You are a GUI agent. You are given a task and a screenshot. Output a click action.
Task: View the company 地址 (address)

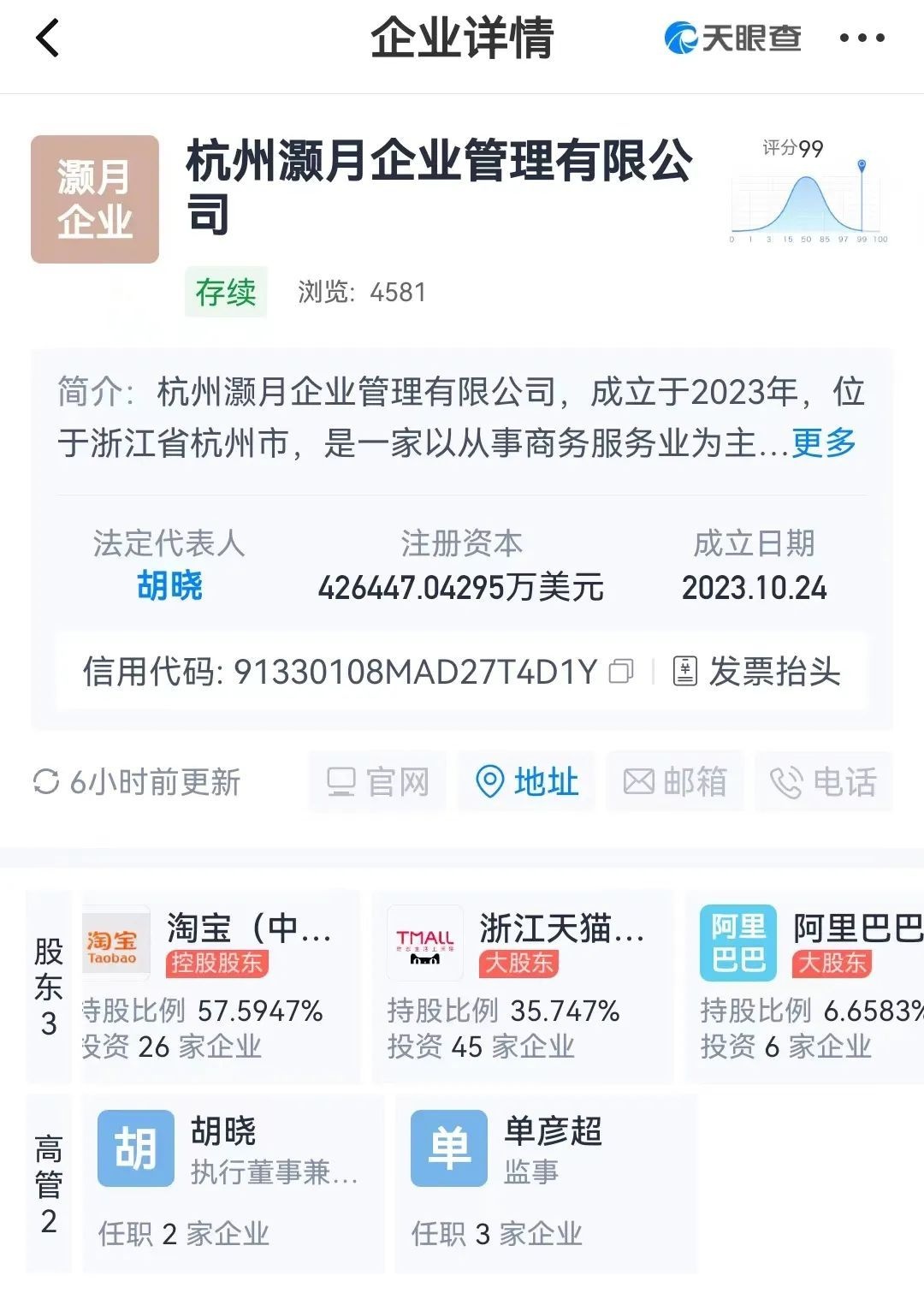click(x=524, y=782)
